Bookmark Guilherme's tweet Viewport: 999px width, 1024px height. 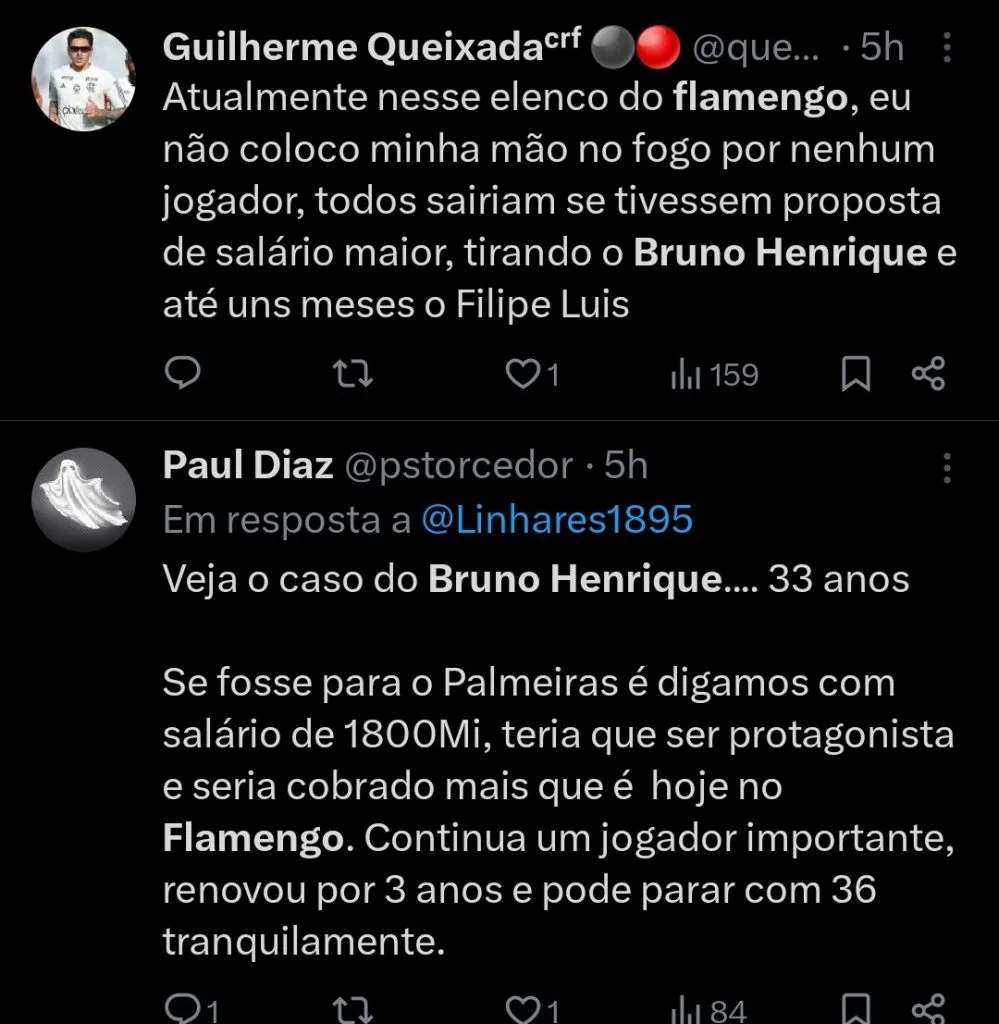pos(857,374)
